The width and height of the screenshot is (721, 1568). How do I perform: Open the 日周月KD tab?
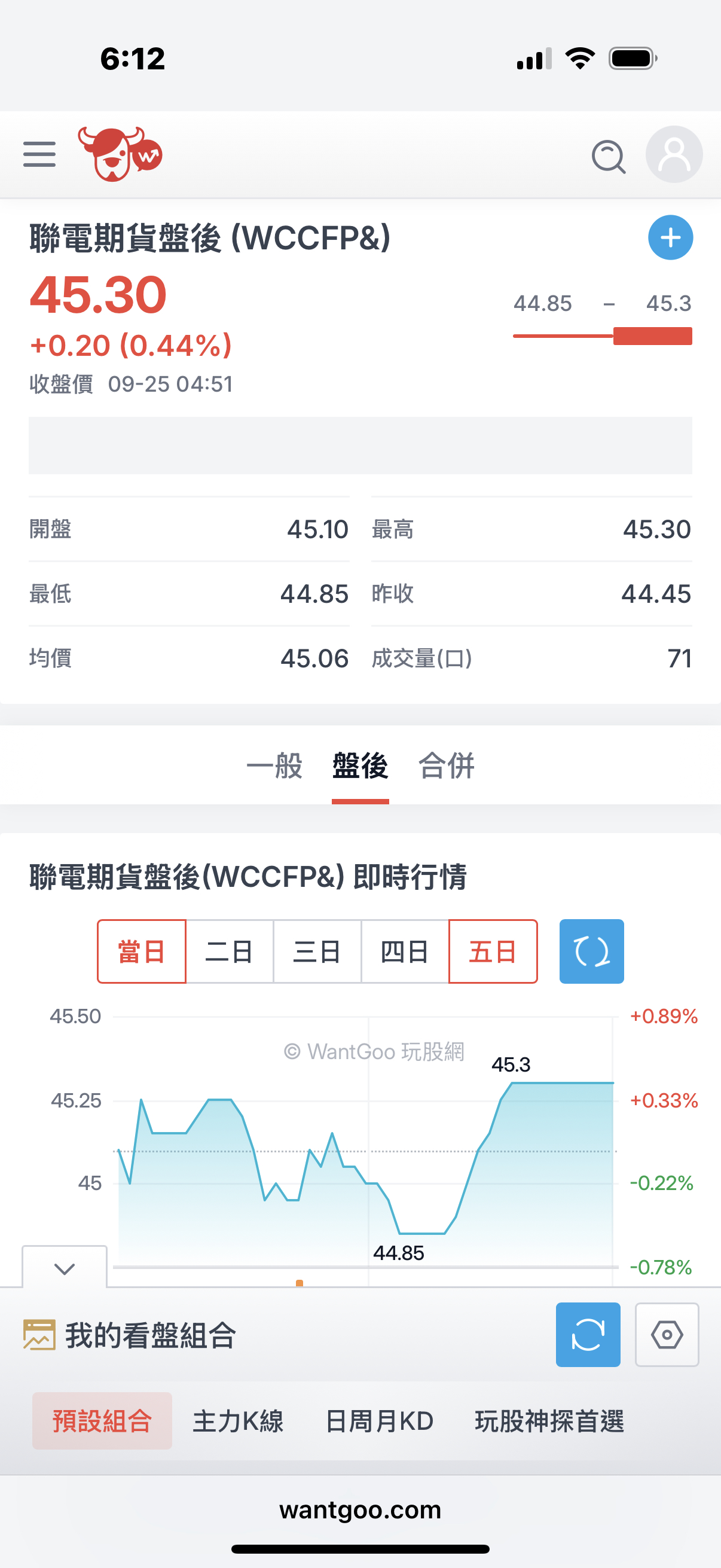tap(379, 1421)
